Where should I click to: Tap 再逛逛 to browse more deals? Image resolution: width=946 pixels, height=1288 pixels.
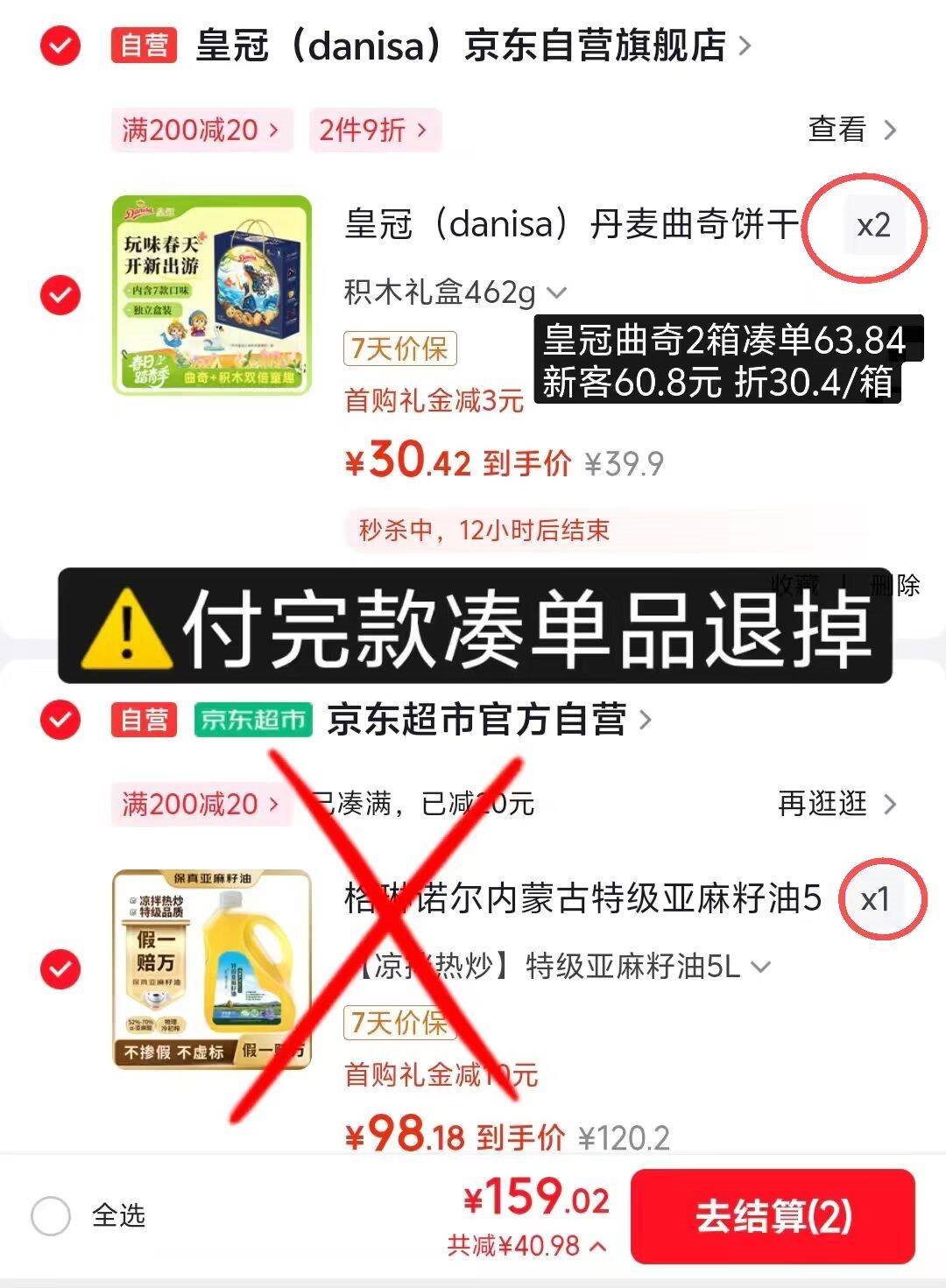click(x=837, y=803)
